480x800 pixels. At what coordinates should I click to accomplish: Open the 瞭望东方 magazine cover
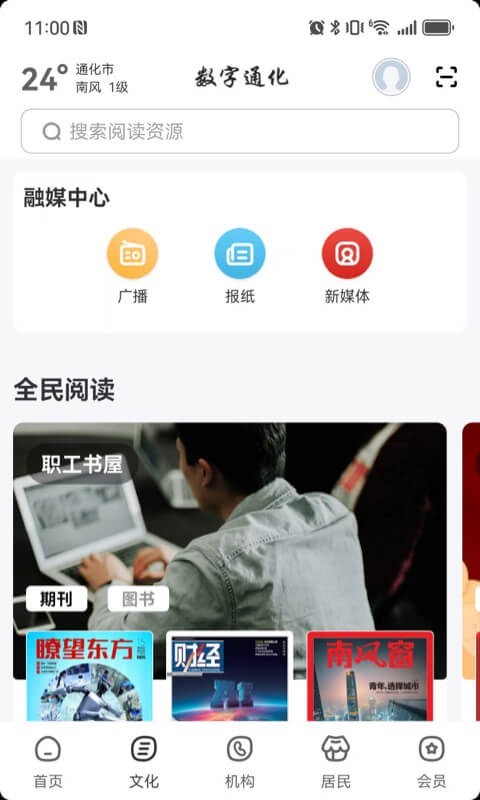coord(90,676)
